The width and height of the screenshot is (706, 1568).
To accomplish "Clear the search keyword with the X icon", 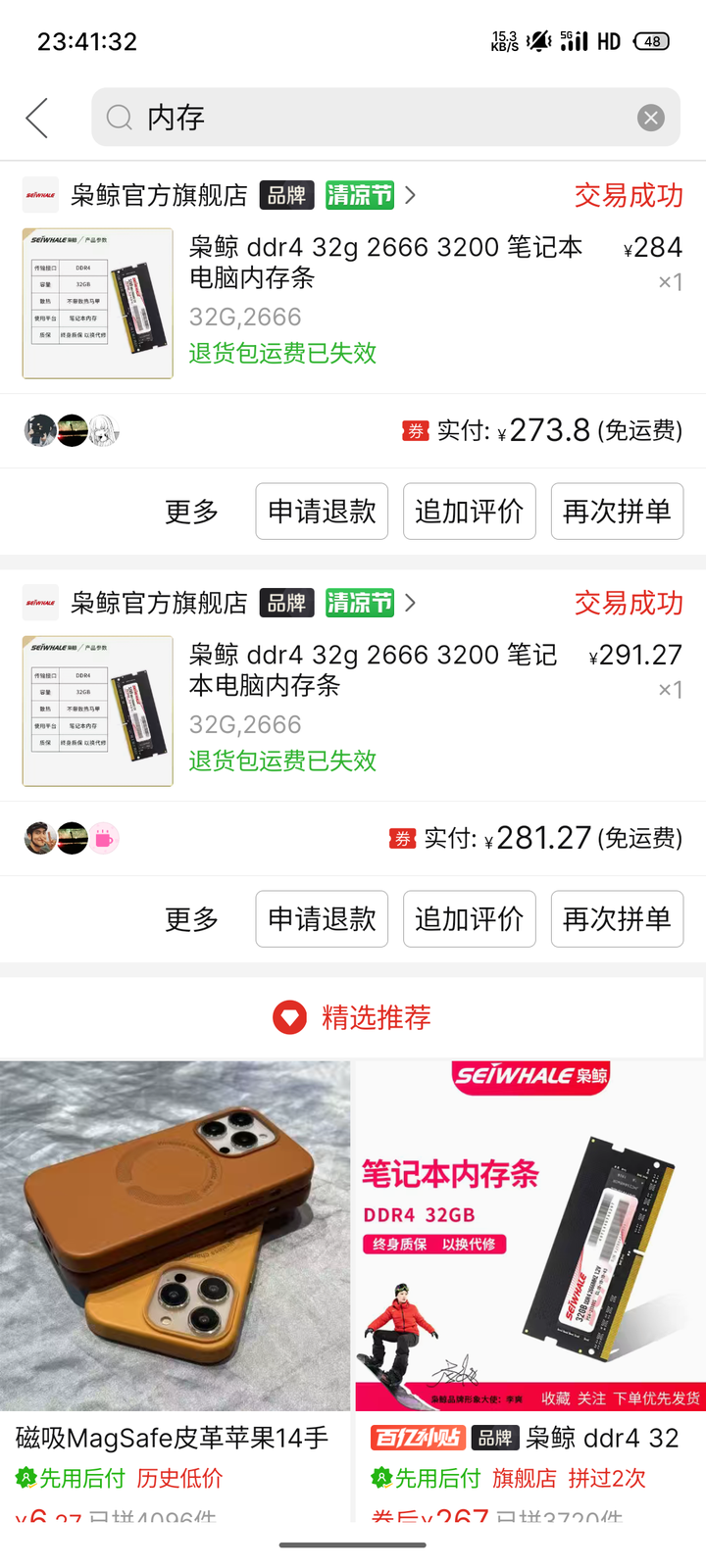I will (650, 117).
